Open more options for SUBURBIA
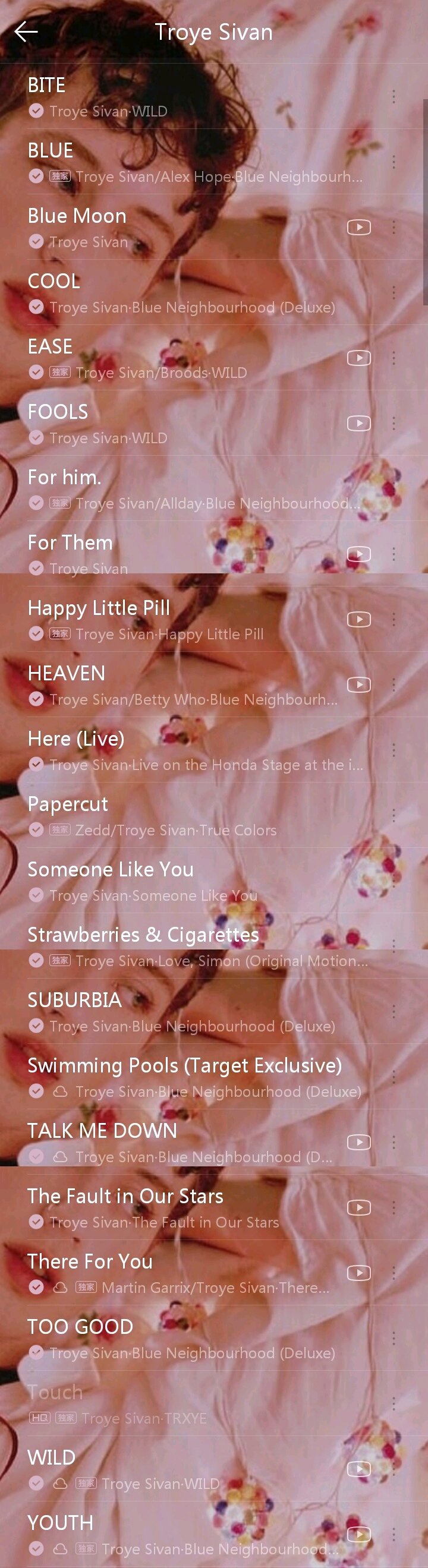 tap(394, 1012)
